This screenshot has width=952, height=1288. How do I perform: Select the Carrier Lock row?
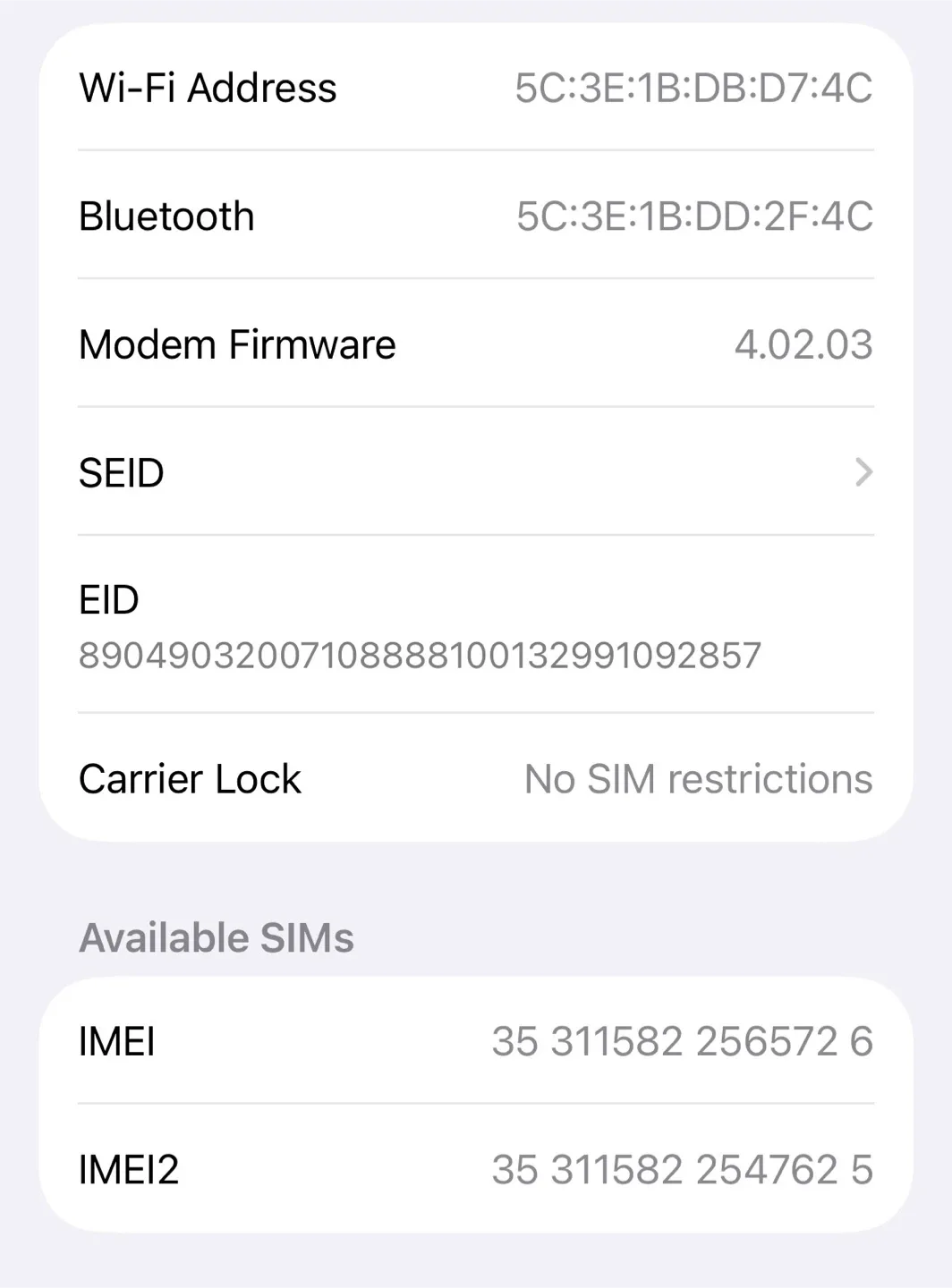click(x=474, y=778)
